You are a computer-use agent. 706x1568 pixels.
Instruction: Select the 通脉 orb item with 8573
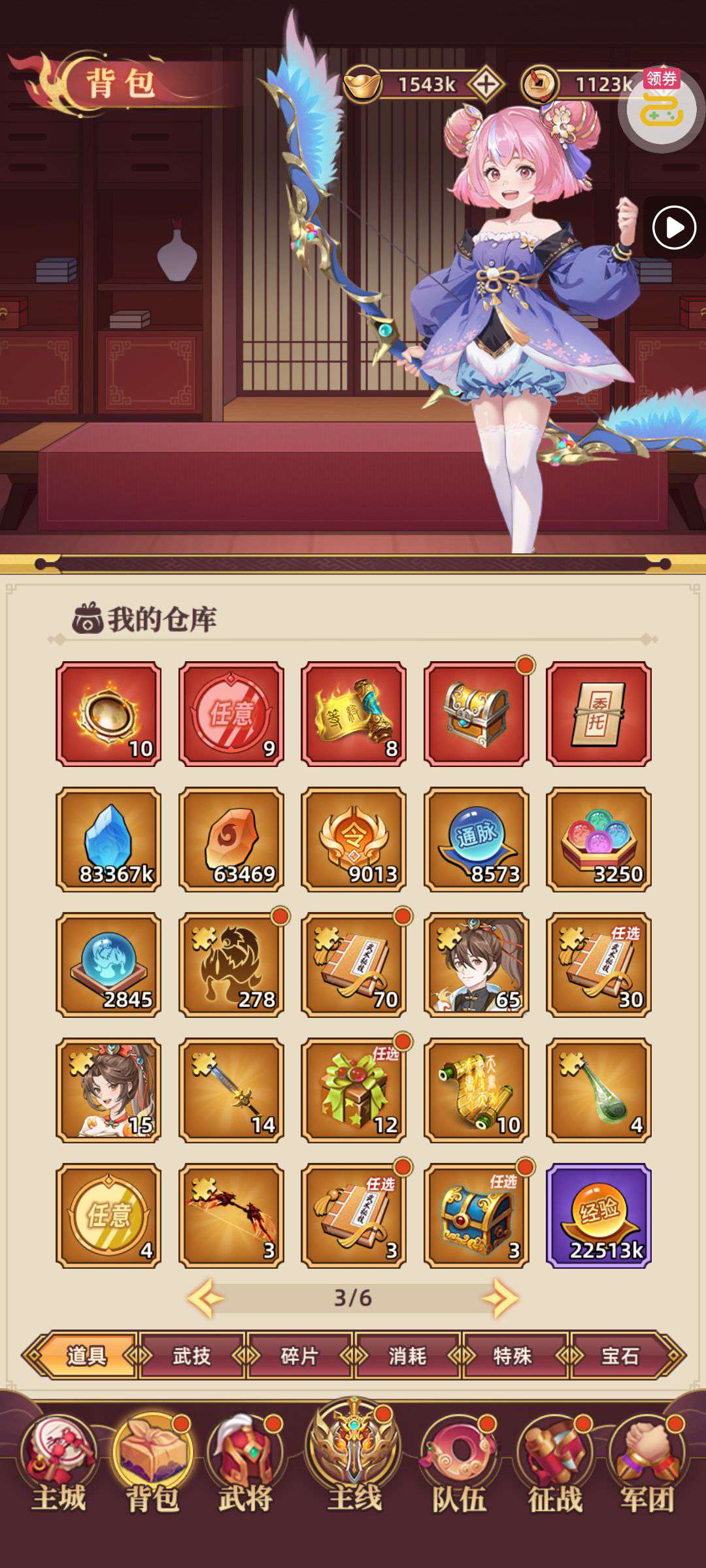(477, 839)
